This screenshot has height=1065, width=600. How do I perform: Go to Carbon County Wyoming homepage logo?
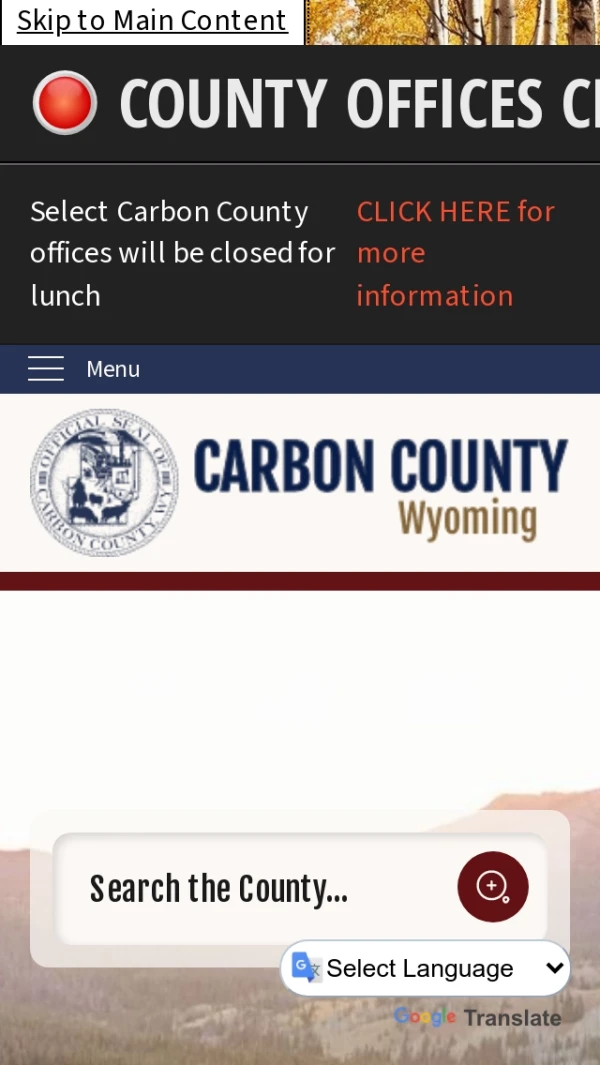(x=299, y=483)
